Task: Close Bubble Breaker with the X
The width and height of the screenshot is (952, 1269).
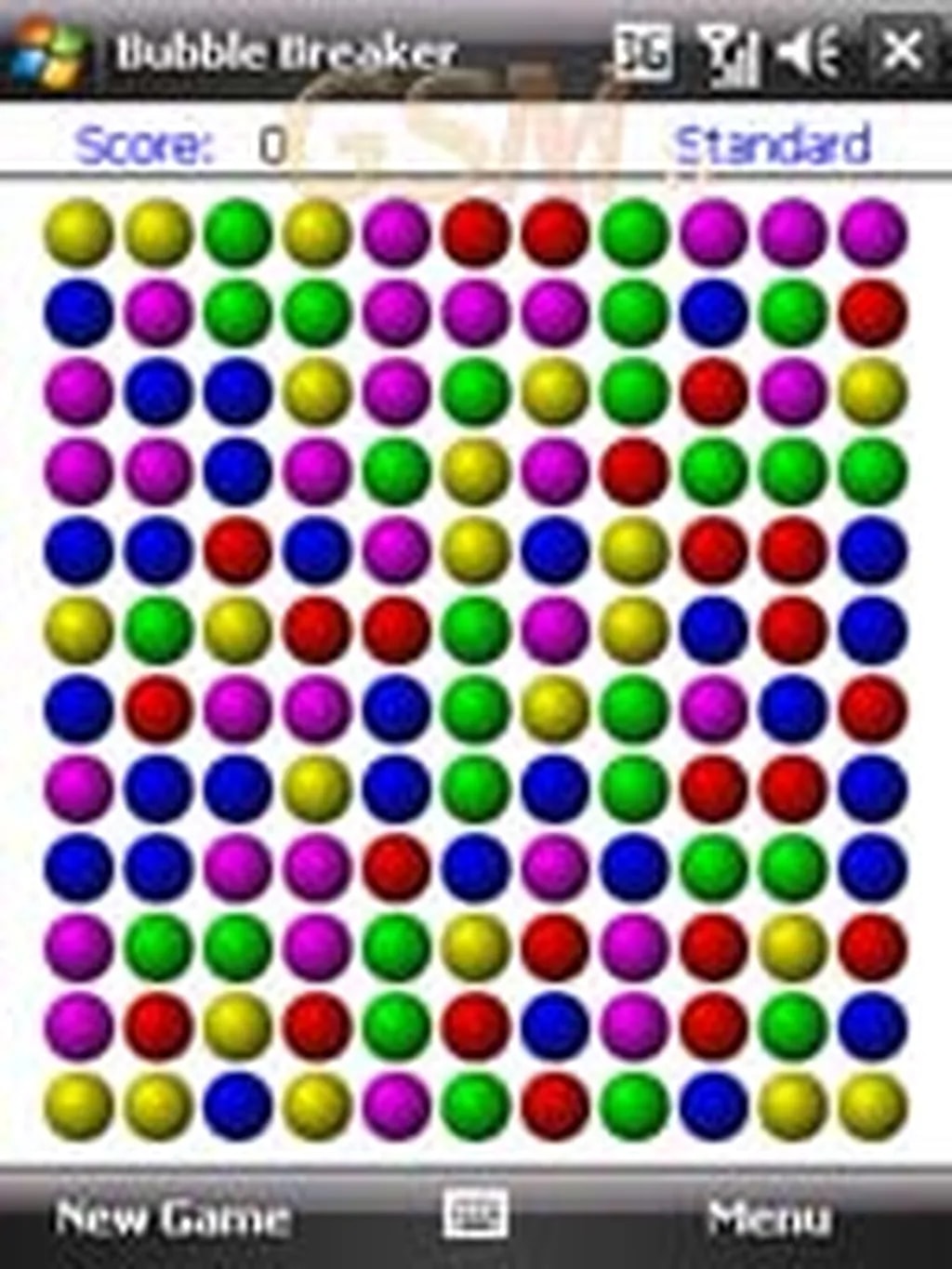Action: pyautogui.click(x=902, y=49)
